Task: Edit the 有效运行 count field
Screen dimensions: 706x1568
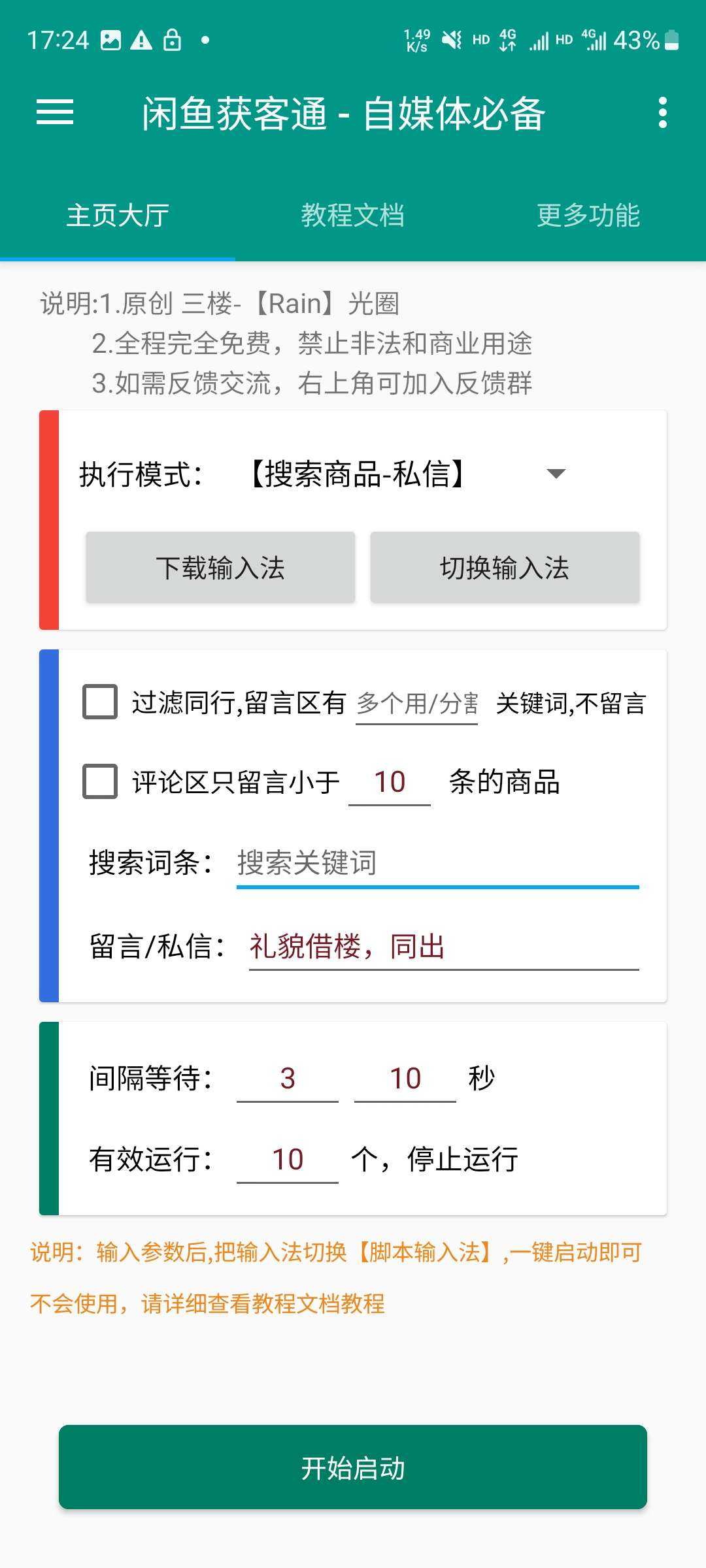Action: pyautogui.click(x=288, y=1160)
